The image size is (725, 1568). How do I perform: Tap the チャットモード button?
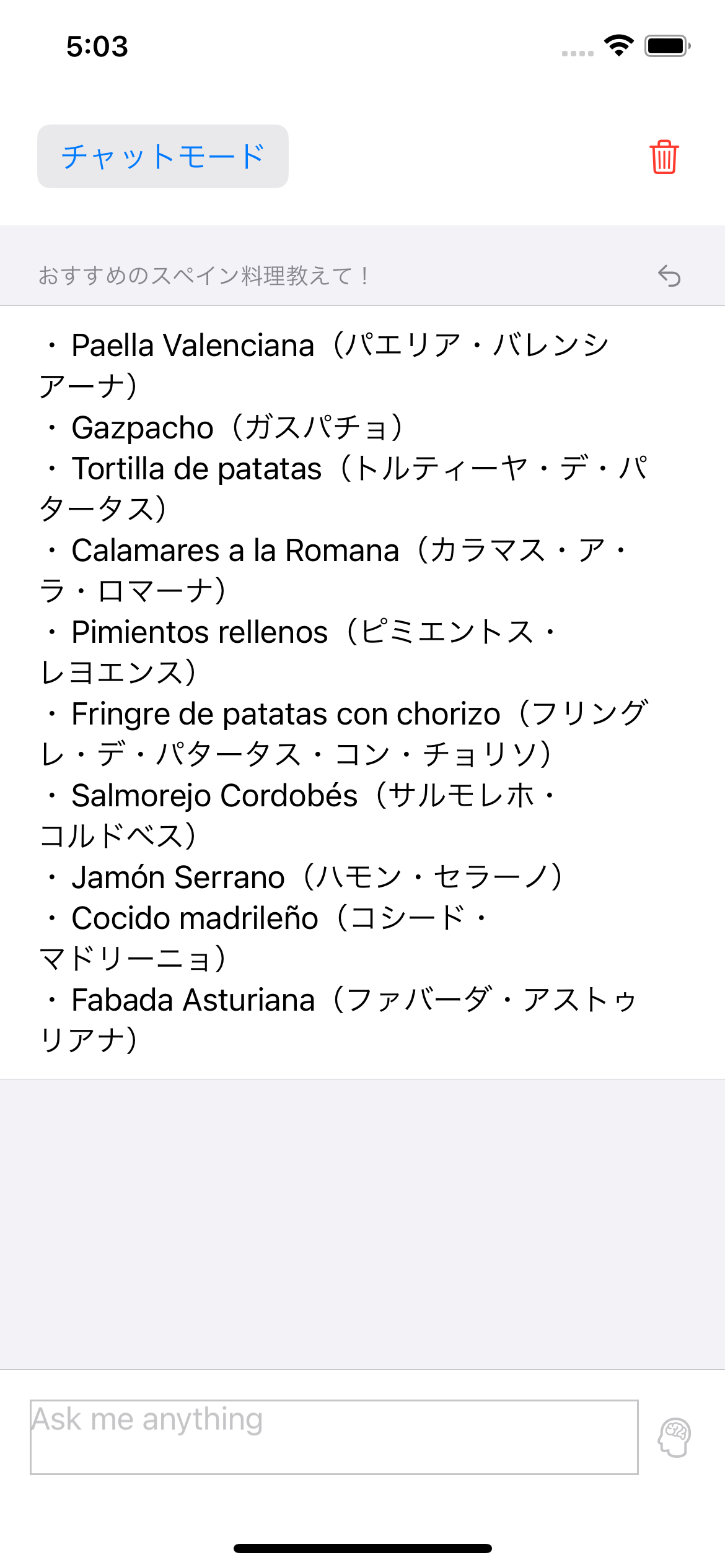point(163,156)
